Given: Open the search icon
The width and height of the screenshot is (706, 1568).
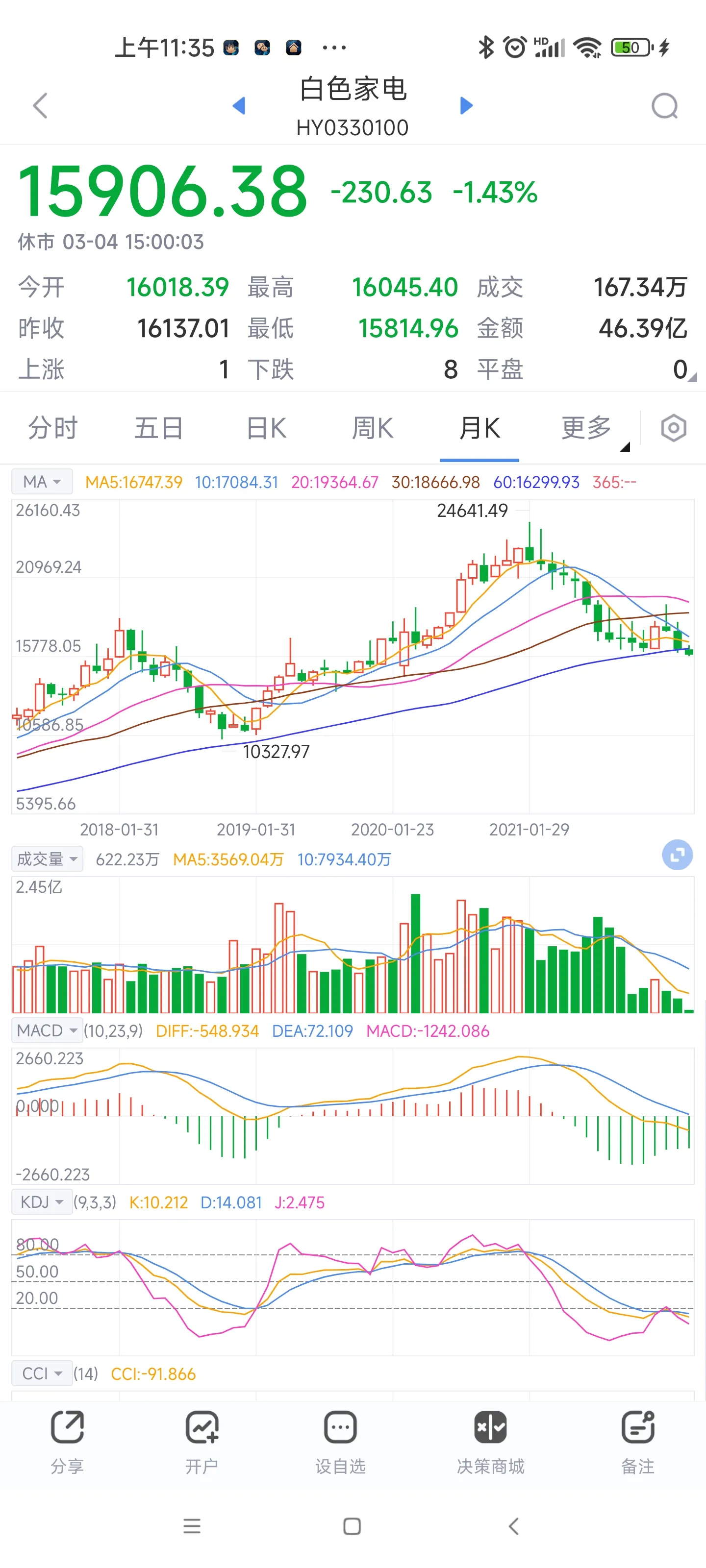Looking at the screenshot, I should point(664,106).
